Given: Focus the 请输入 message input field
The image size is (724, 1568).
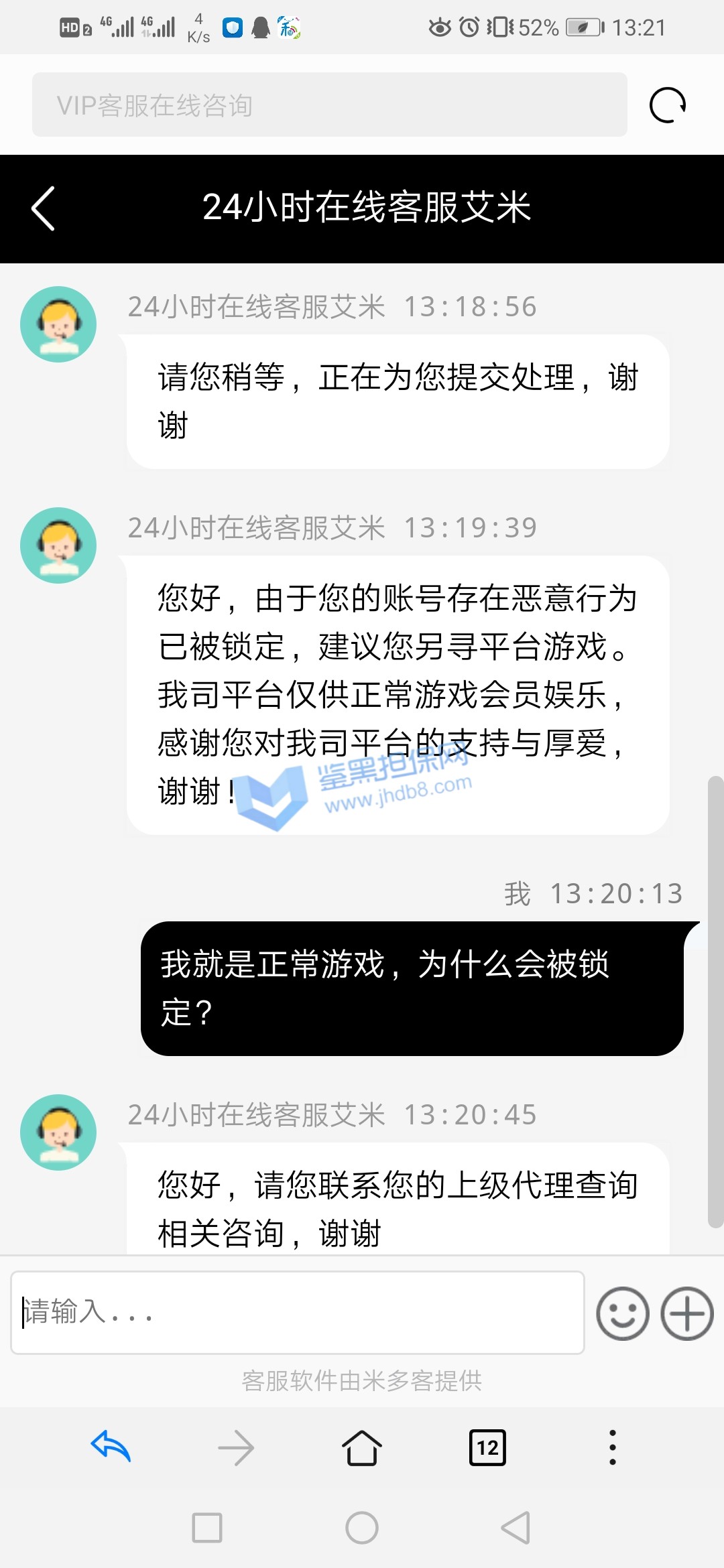Looking at the screenshot, I should pyautogui.click(x=297, y=1312).
